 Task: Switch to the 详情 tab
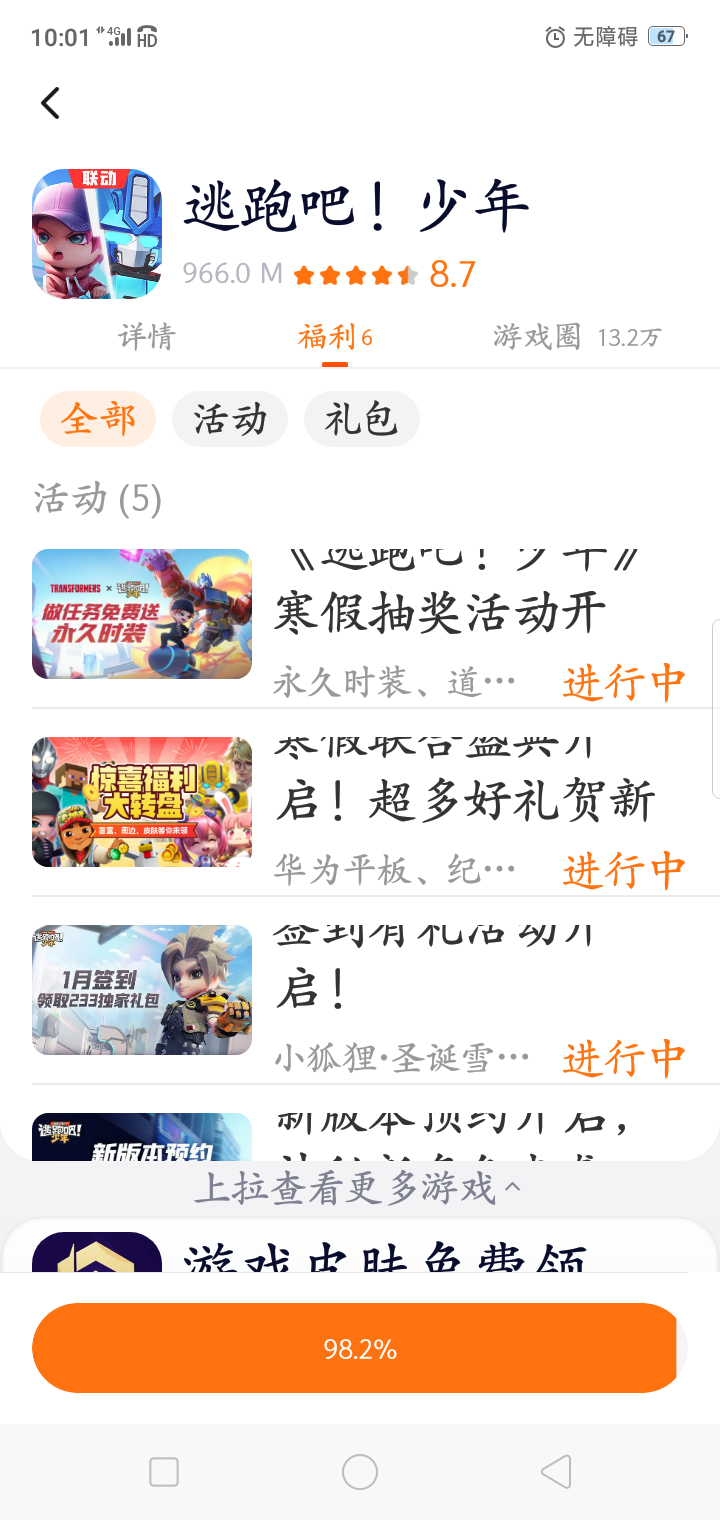(x=146, y=337)
